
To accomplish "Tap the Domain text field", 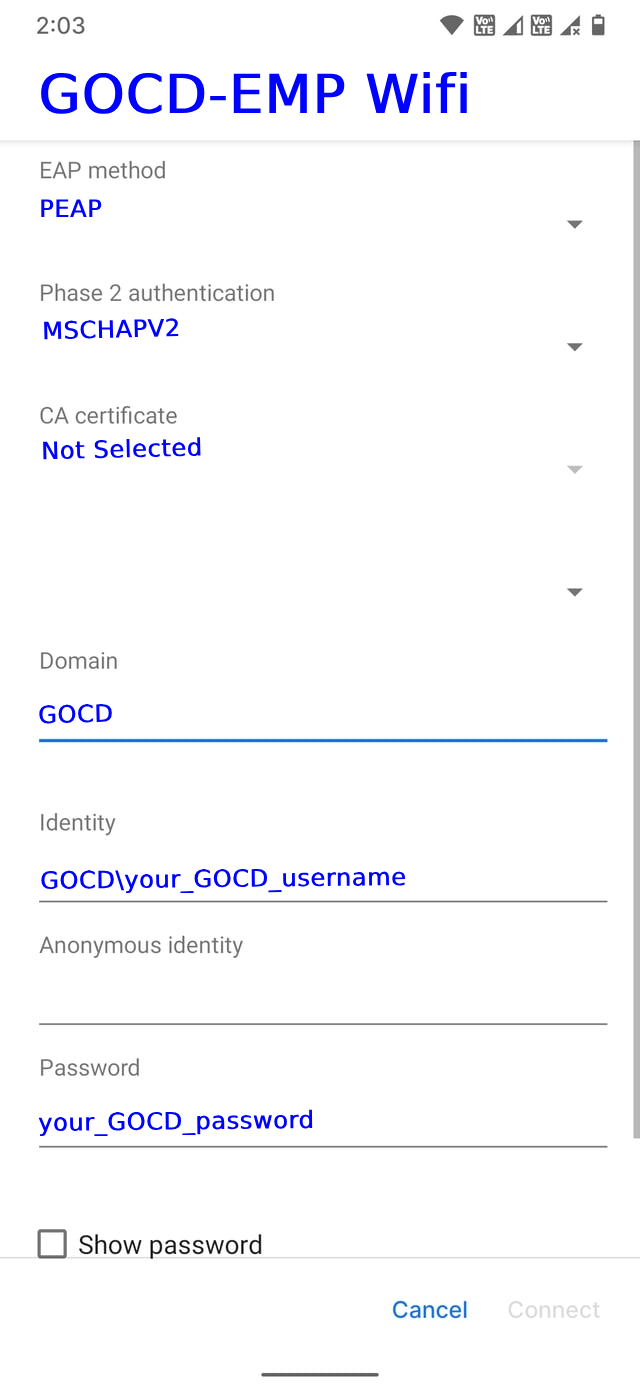I will pos(322,714).
